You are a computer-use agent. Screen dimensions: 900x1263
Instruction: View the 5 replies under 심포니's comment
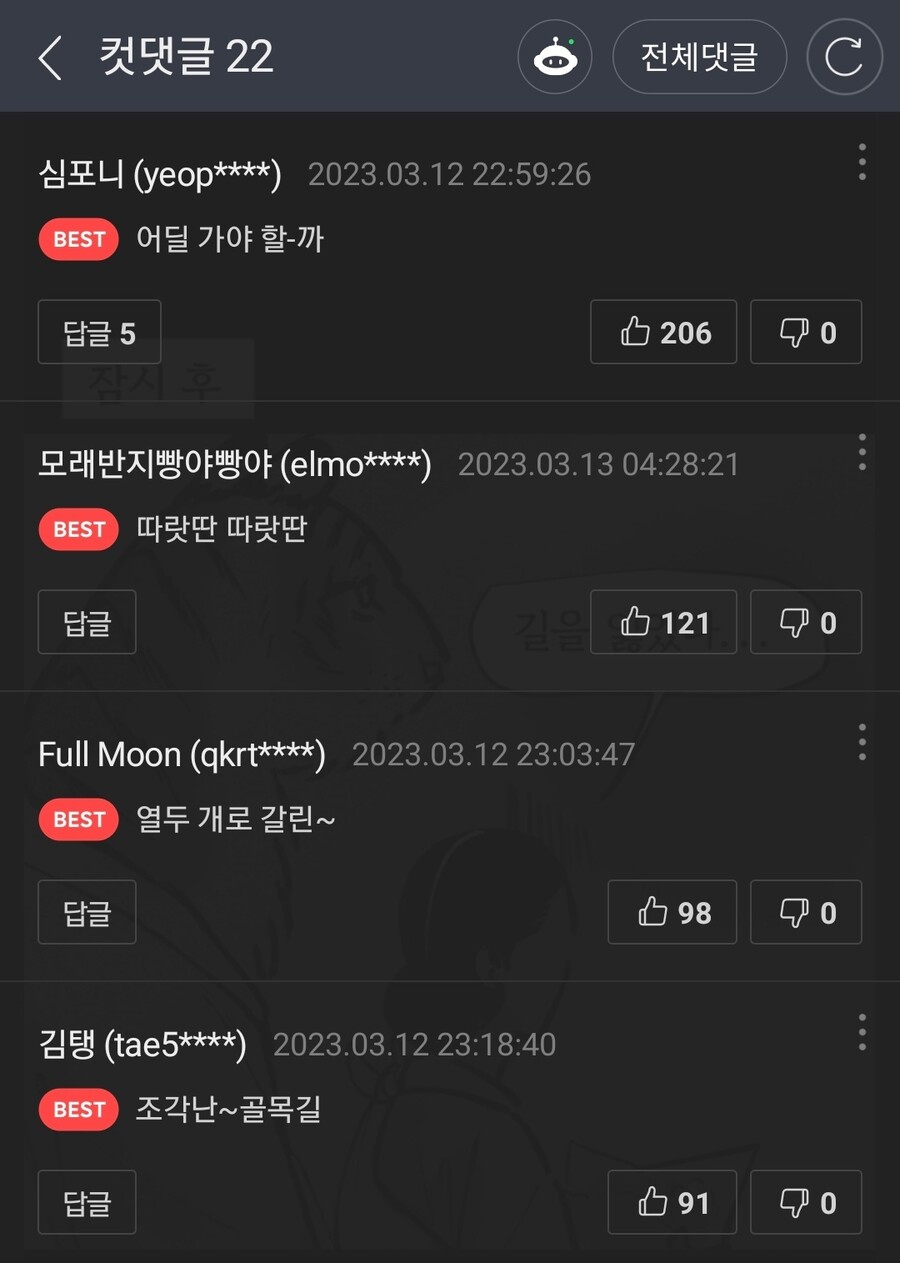(99, 332)
